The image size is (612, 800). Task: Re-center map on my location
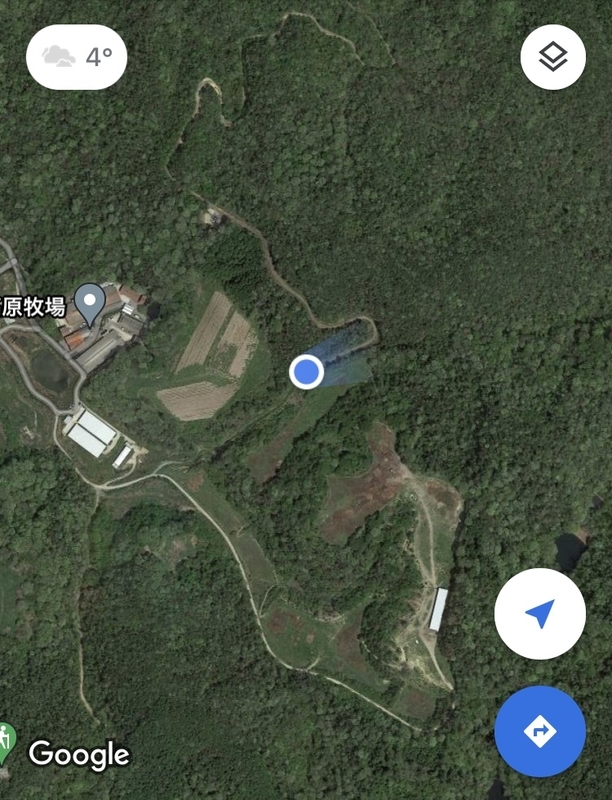540,614
